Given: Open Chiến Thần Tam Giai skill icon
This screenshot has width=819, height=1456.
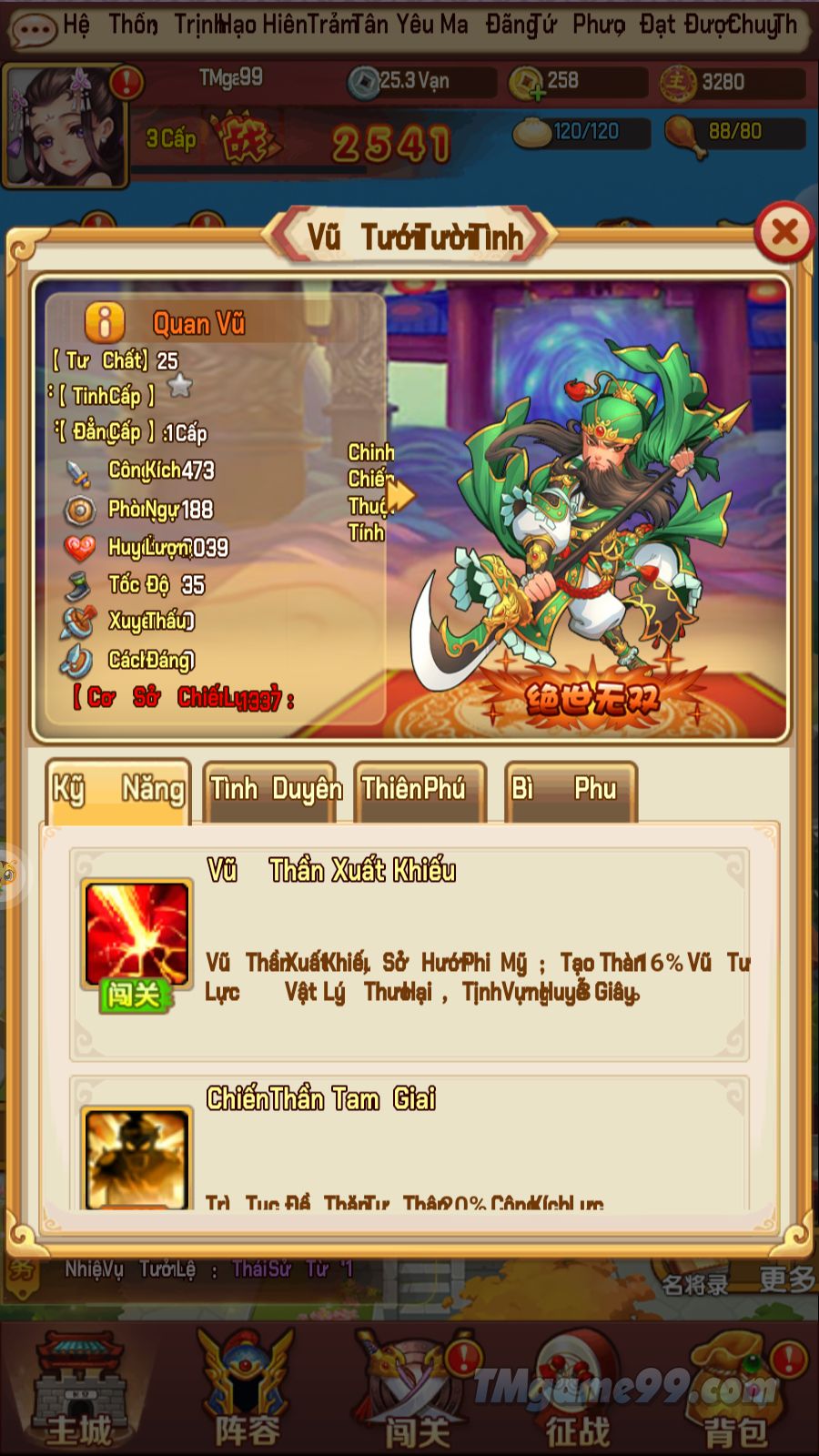Looking at the screenshot, I should point(136,1158).
